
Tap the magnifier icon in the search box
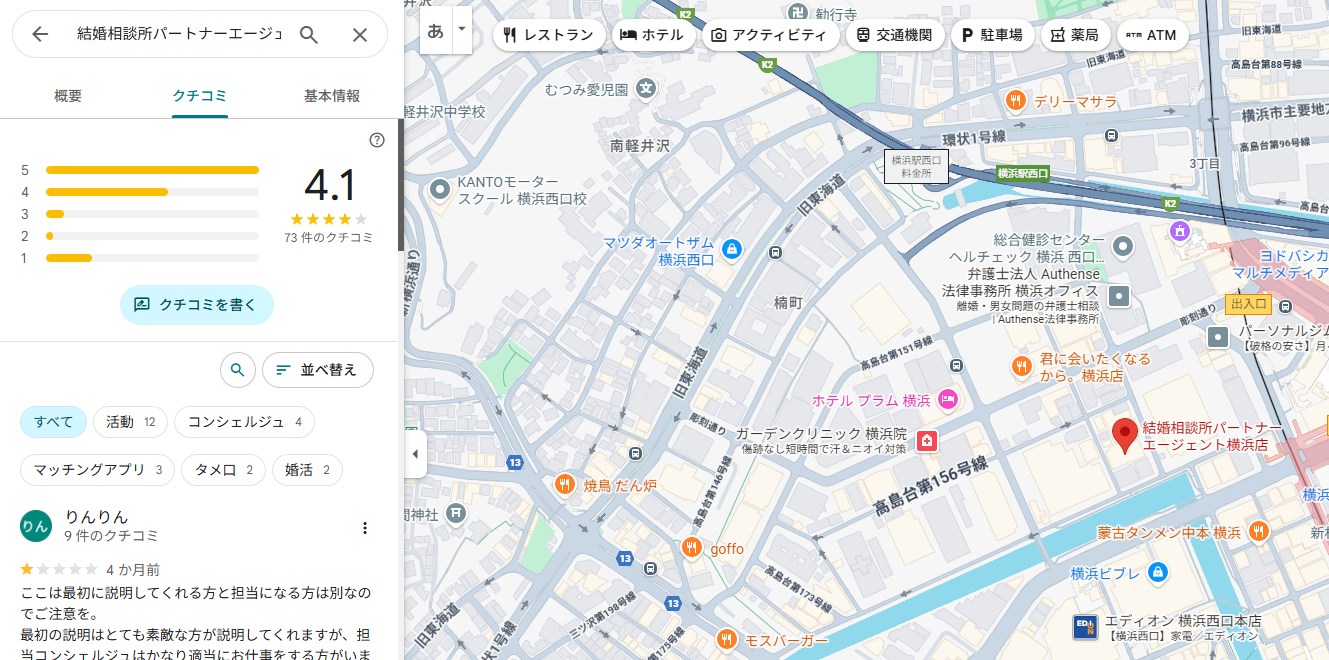coord(309,35)
